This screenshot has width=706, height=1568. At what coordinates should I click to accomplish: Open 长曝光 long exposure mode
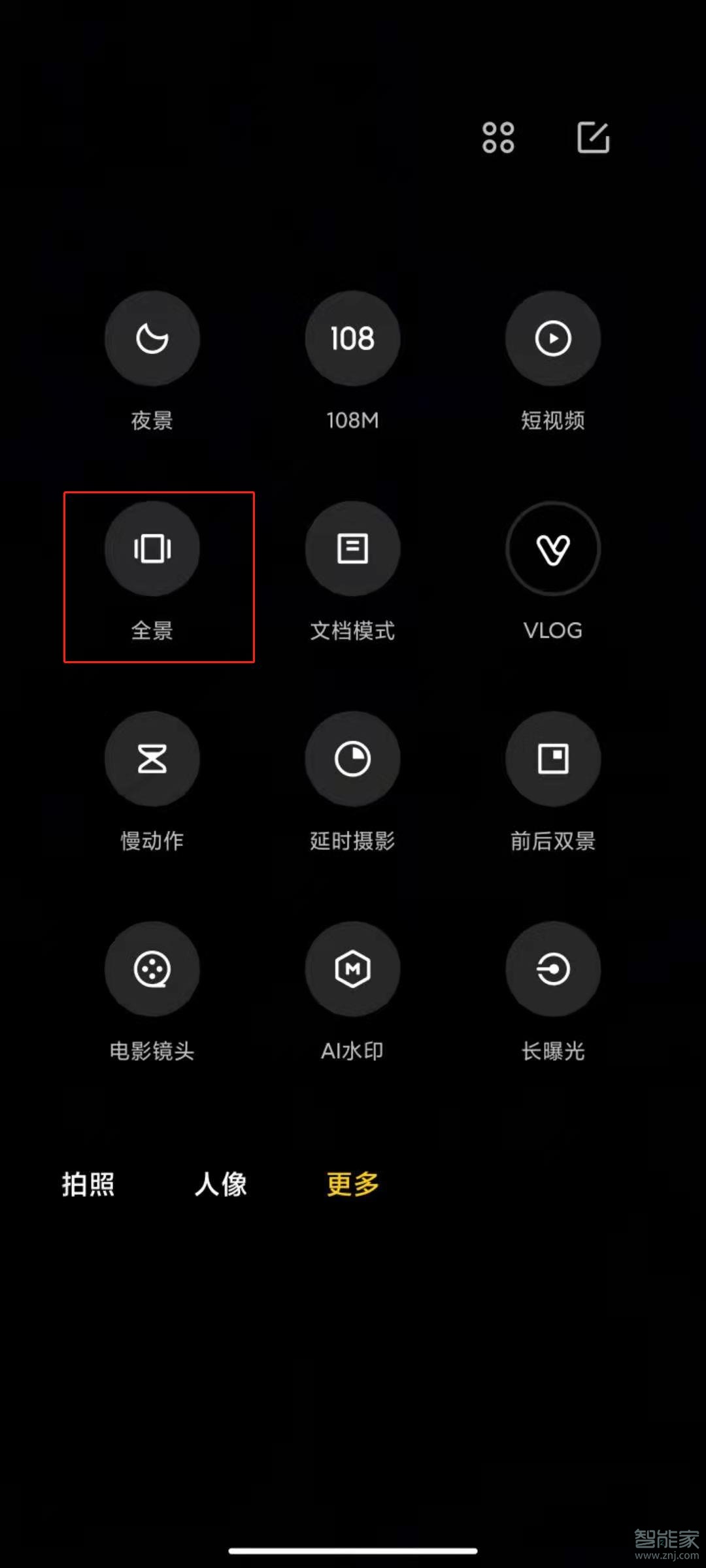pyautogui.click(x=552, y=969)
